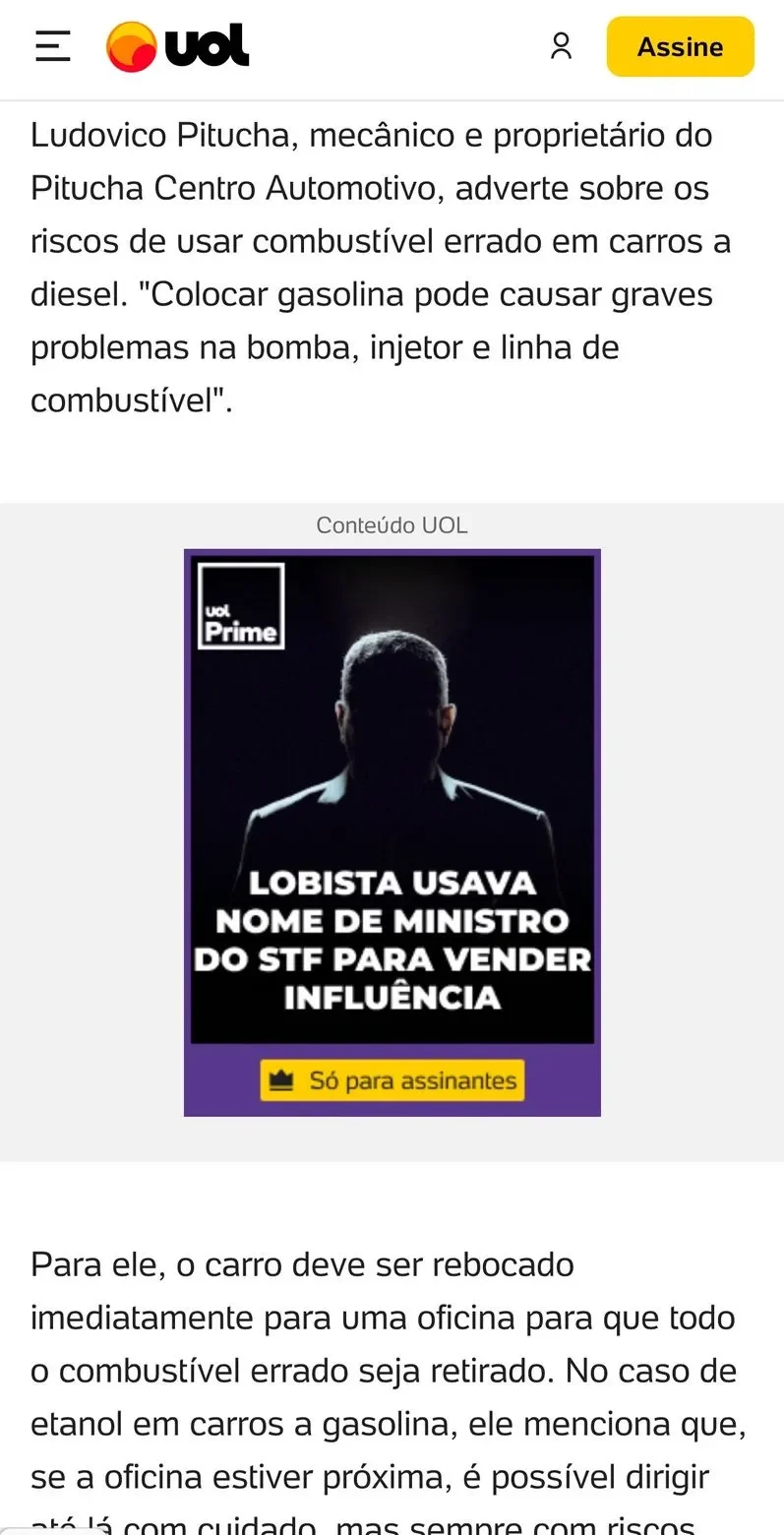Go to the UOL homepage logo
This screenshot has height=1535, width=784.
[x=178, y=46]
